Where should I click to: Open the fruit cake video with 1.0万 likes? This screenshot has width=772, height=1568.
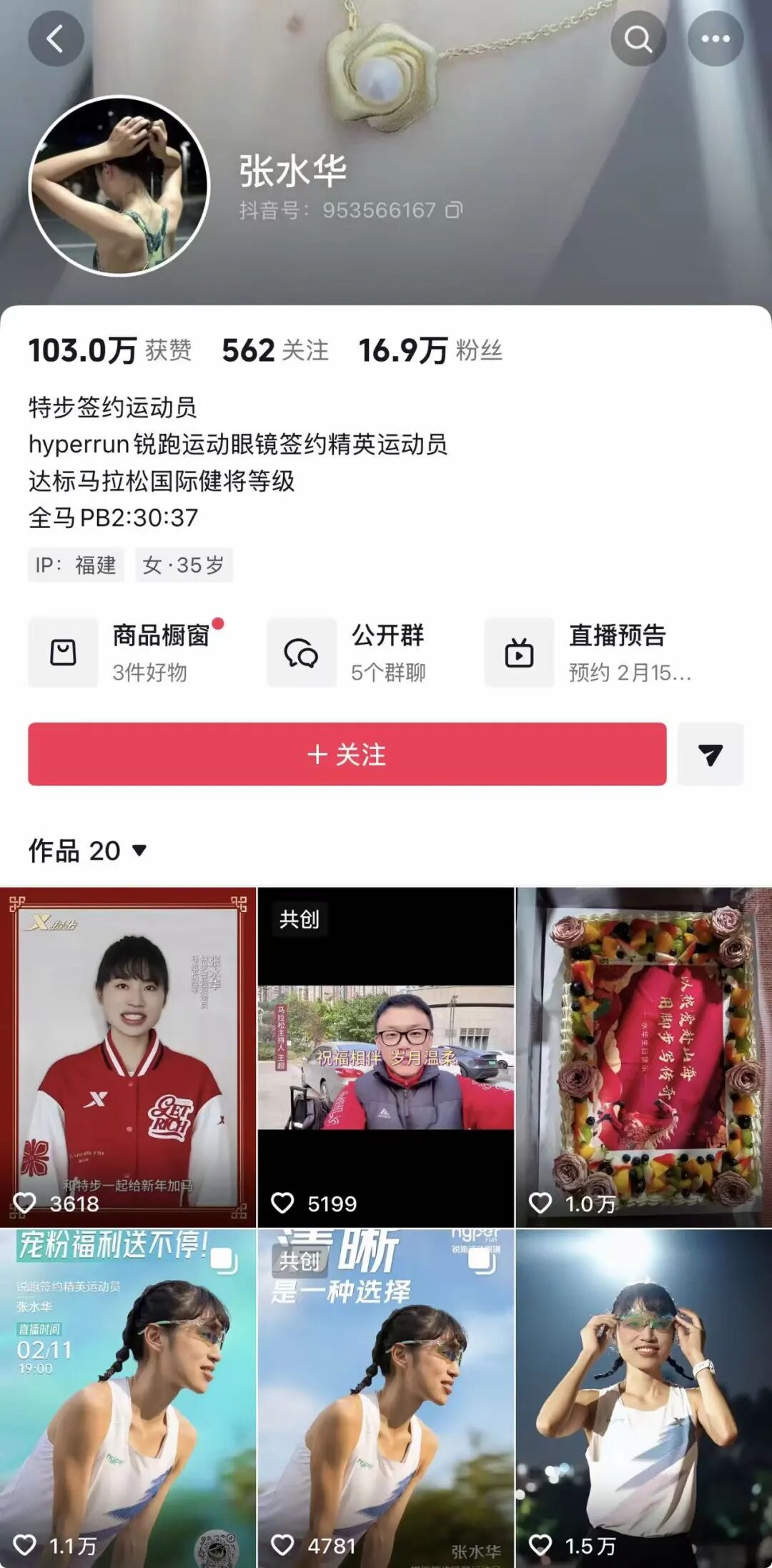click(644, 1056)
